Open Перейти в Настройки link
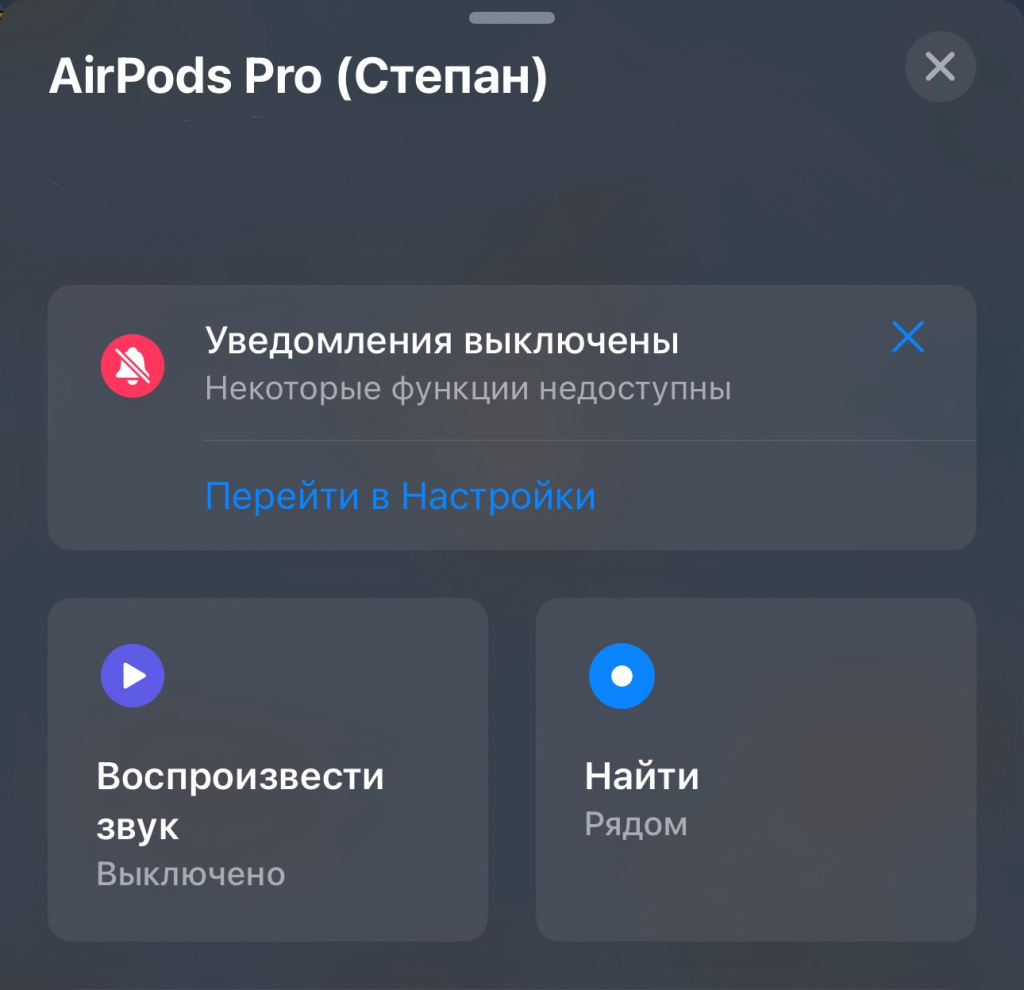1024x990 pixels. pos(400,496)
